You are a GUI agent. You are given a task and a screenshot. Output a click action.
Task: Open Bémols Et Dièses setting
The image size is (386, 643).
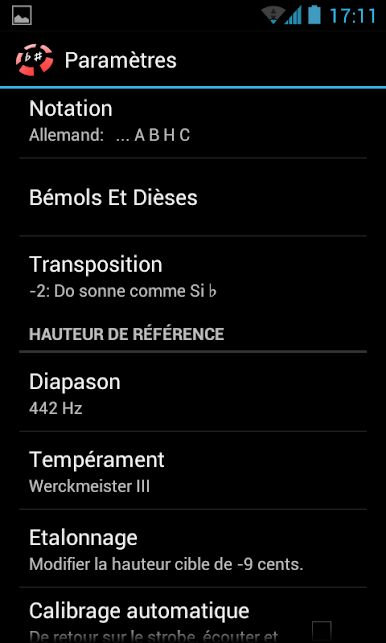(193, 197)
